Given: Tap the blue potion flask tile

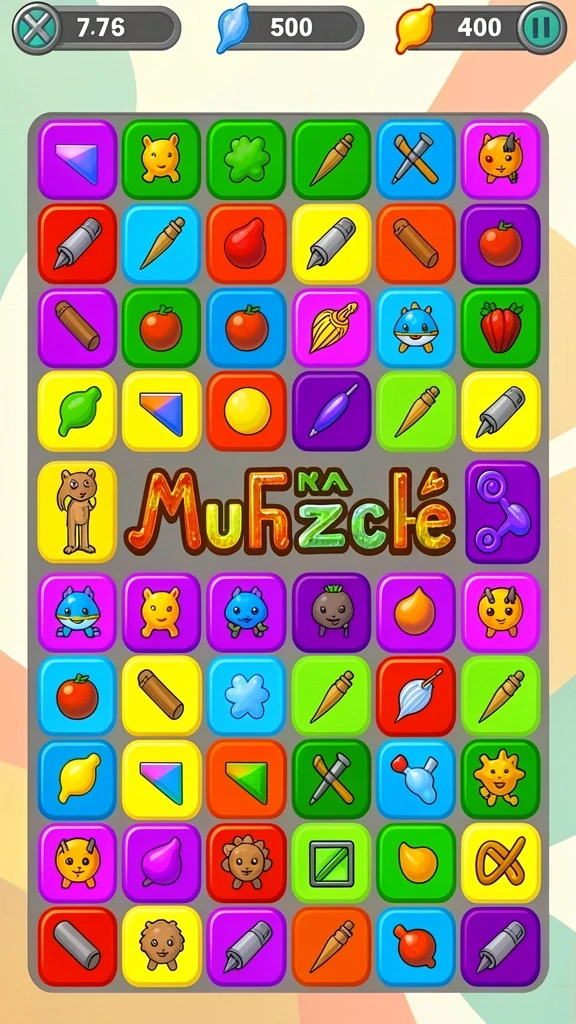Looking at the screenshot, I should click(x=415, y=779).
